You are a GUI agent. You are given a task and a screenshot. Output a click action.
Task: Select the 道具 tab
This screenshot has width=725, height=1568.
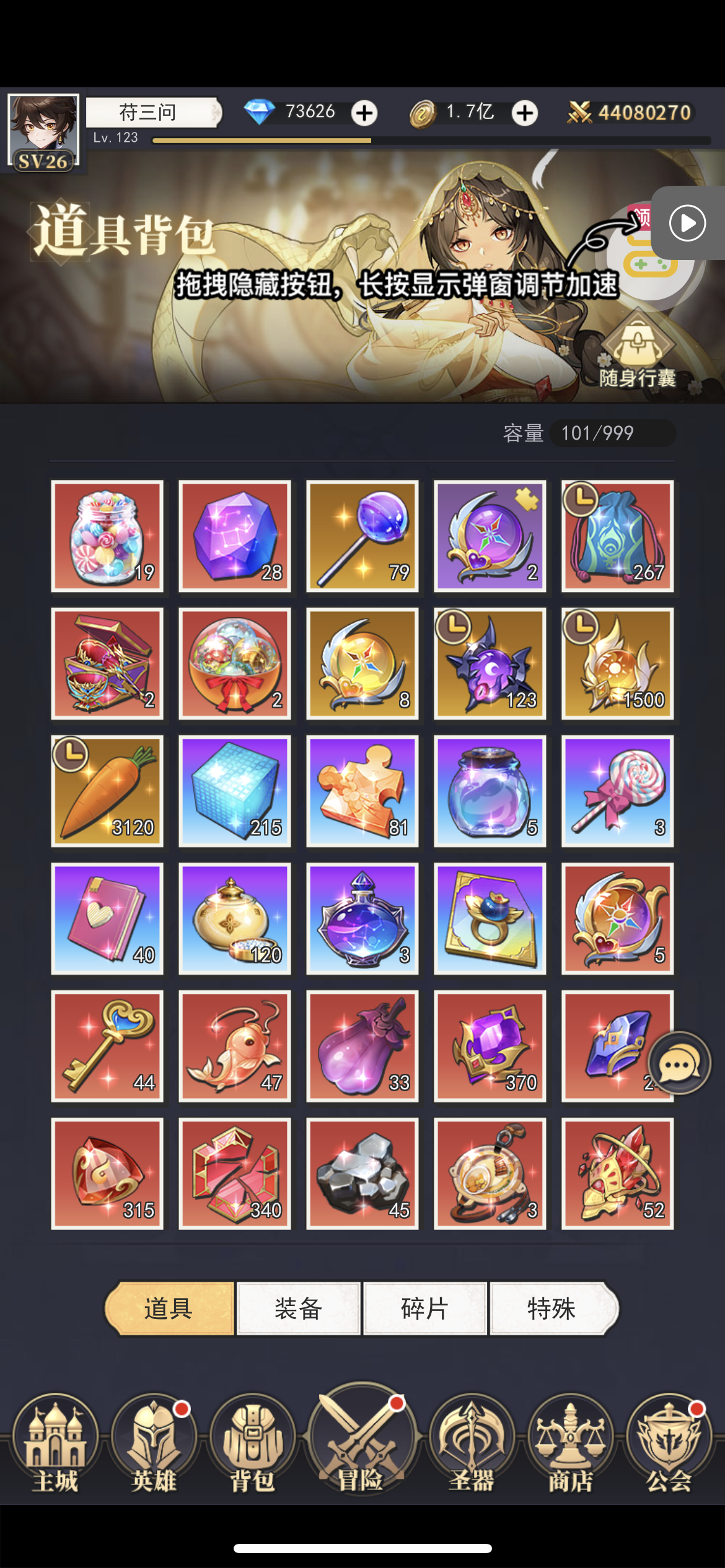pyautogui.click(x=170, y=1308)
